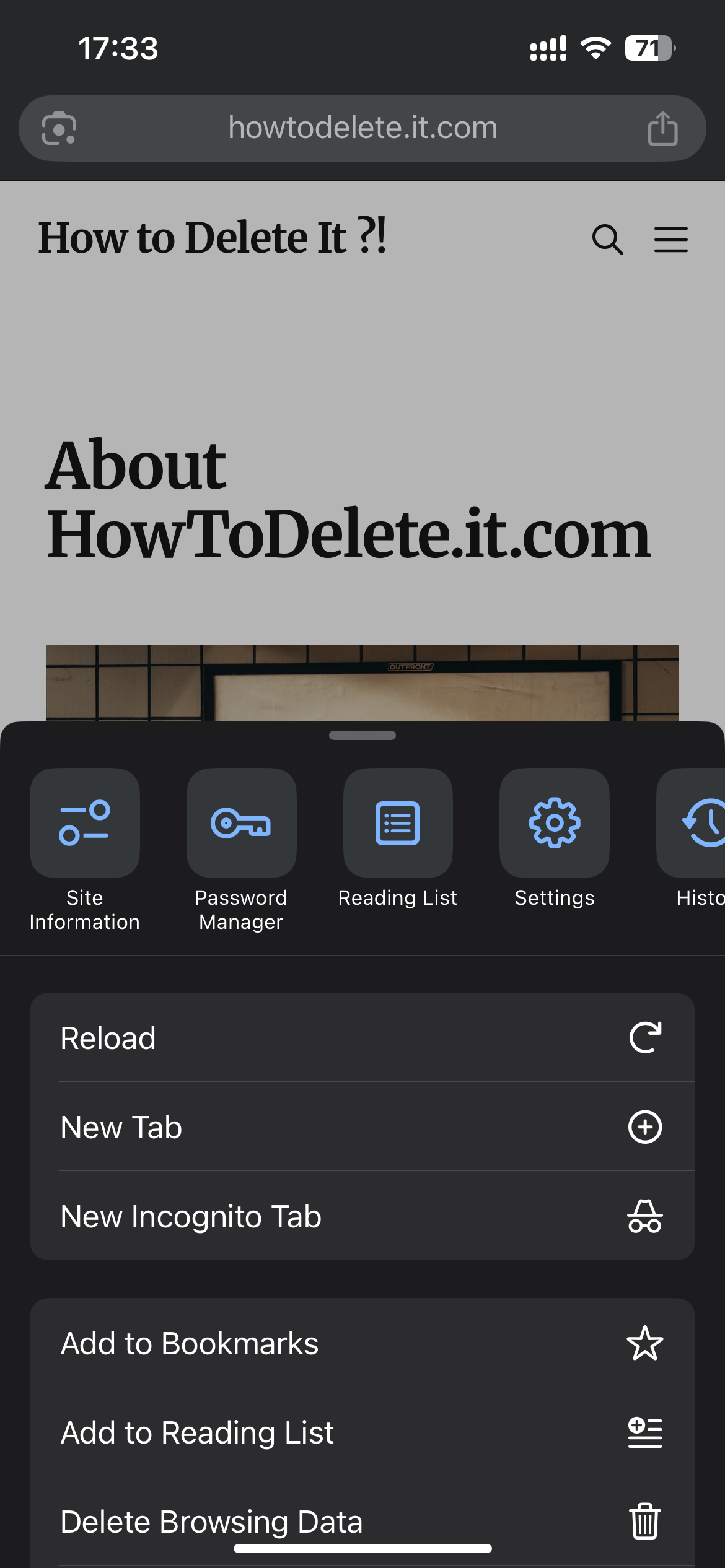Image resolution: width=725 pixels, height=1568 pixels.
Task: Open Chrome Settings
Action: click(x=555, y=824)
